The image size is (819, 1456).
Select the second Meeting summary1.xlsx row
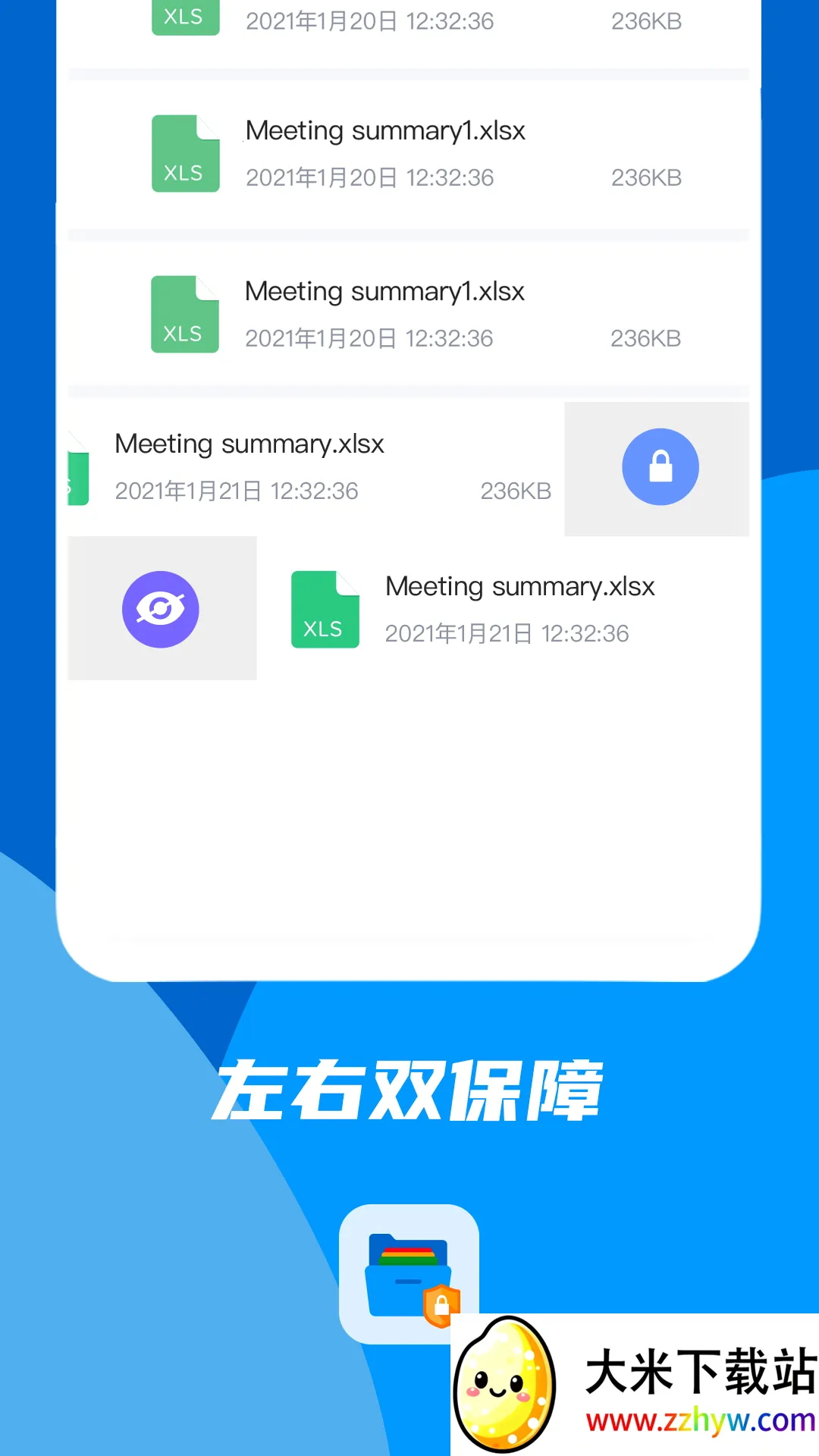click(x=384, y=291)
